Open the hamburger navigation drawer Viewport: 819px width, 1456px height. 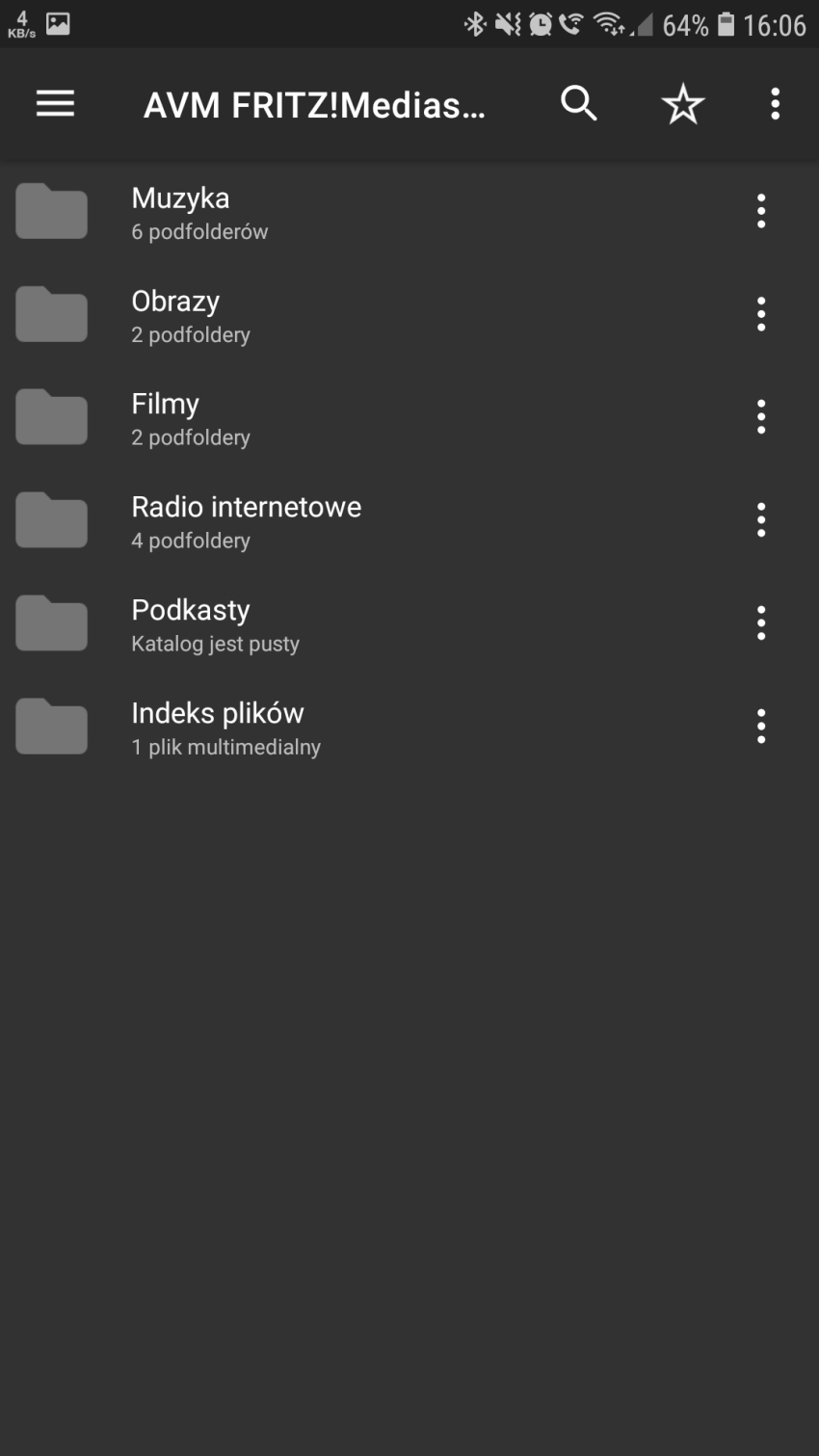coord(55,104)
